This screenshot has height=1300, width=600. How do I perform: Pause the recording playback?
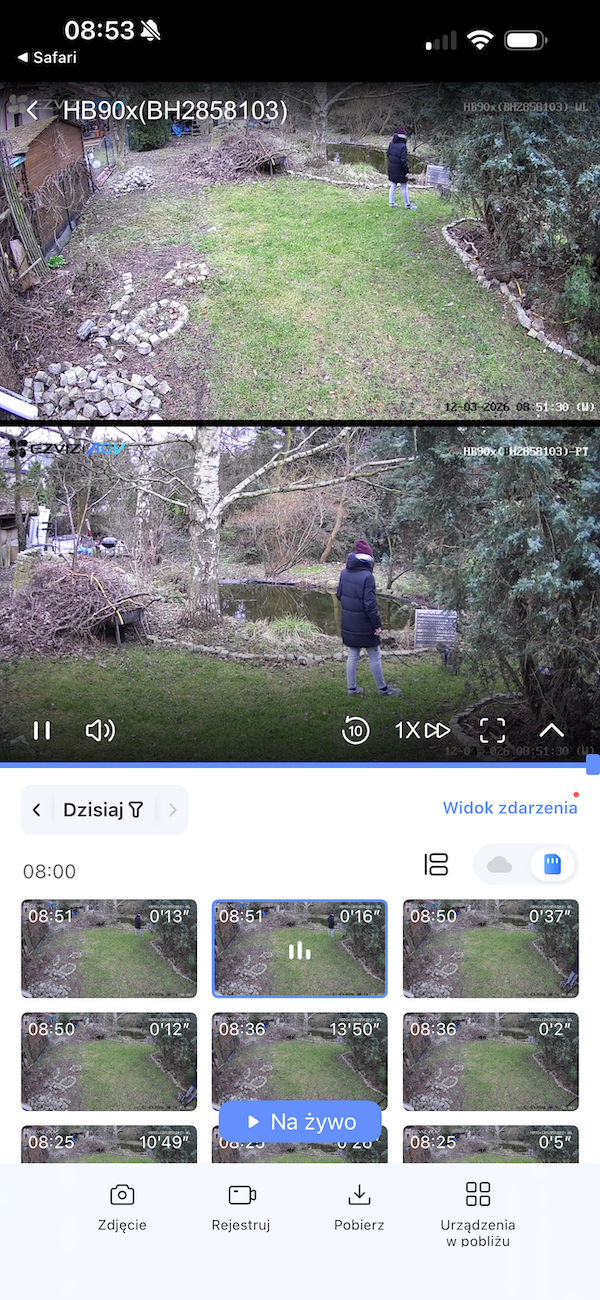click(42, 730)
